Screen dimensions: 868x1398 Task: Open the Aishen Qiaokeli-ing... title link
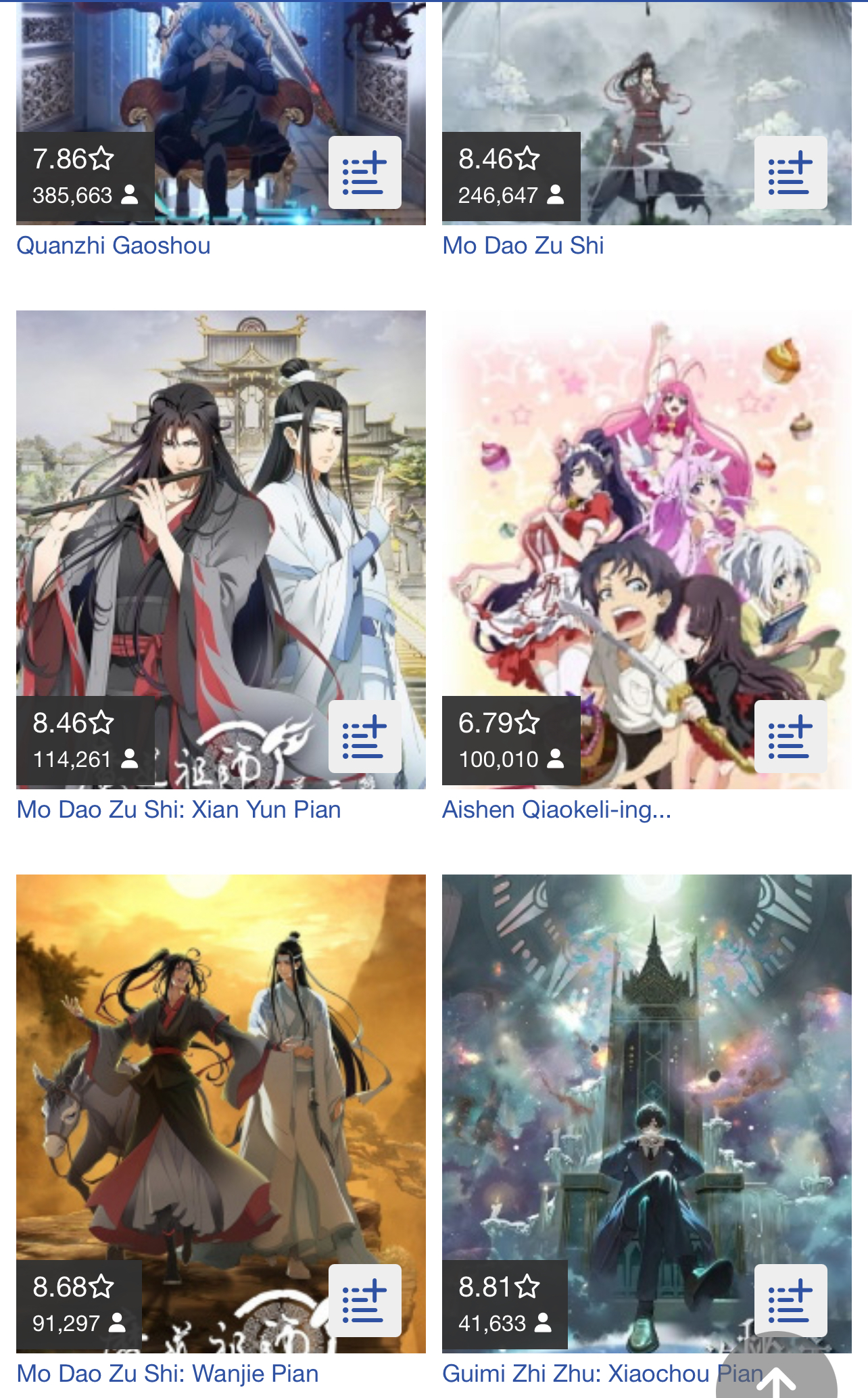click(x=556, y=810)
